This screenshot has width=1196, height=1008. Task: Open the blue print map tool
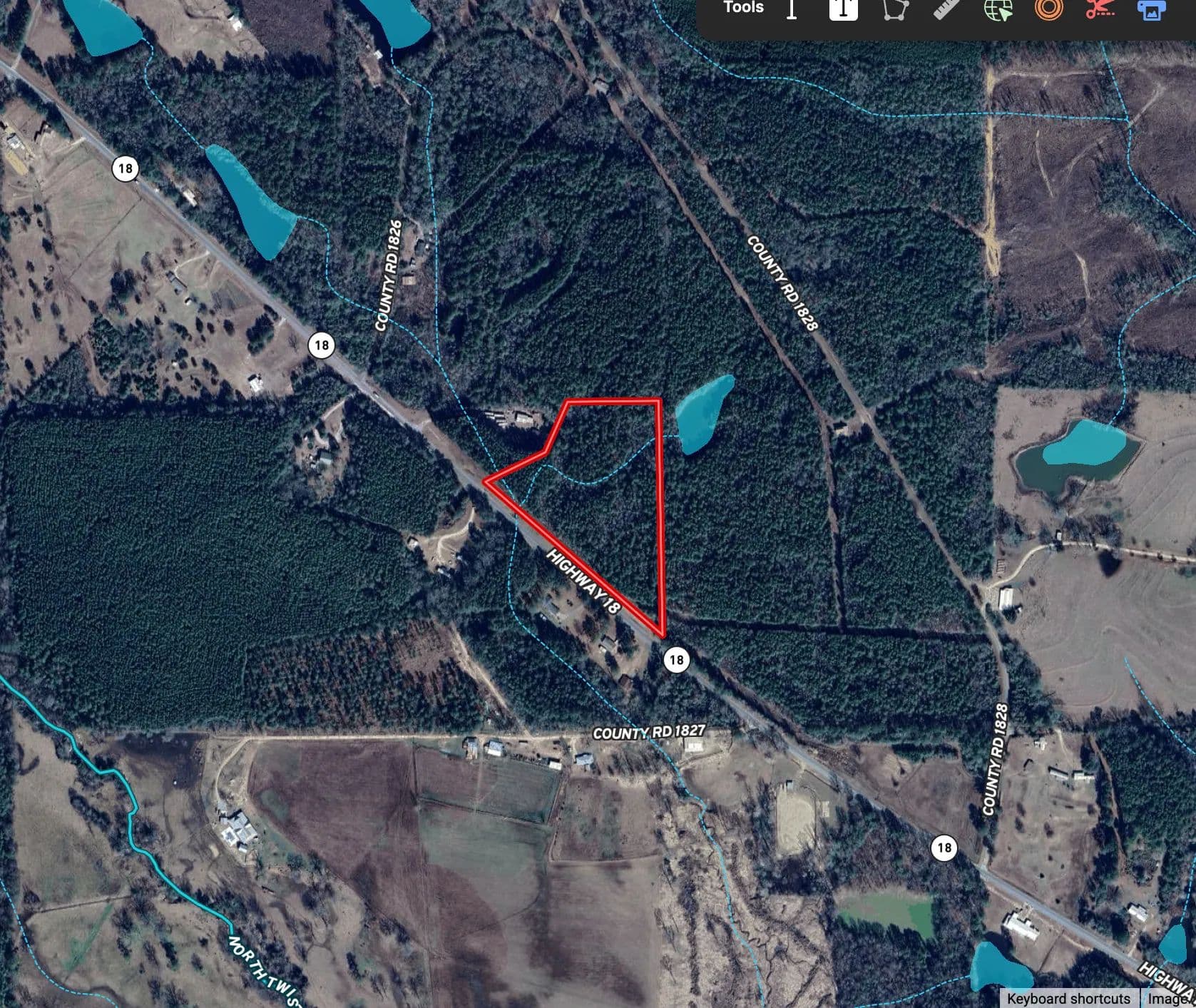point(1151,9)
